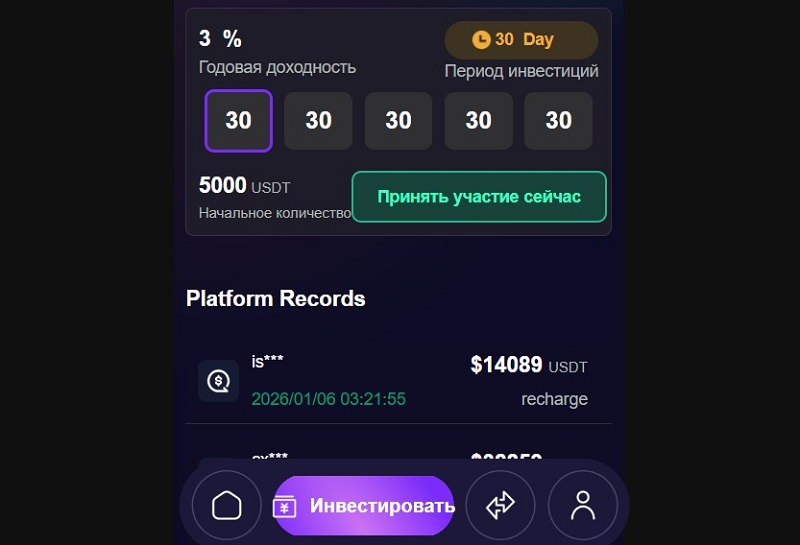Open the Инвестировать tab
800x545 pixels.
click(x=364, y=505)
